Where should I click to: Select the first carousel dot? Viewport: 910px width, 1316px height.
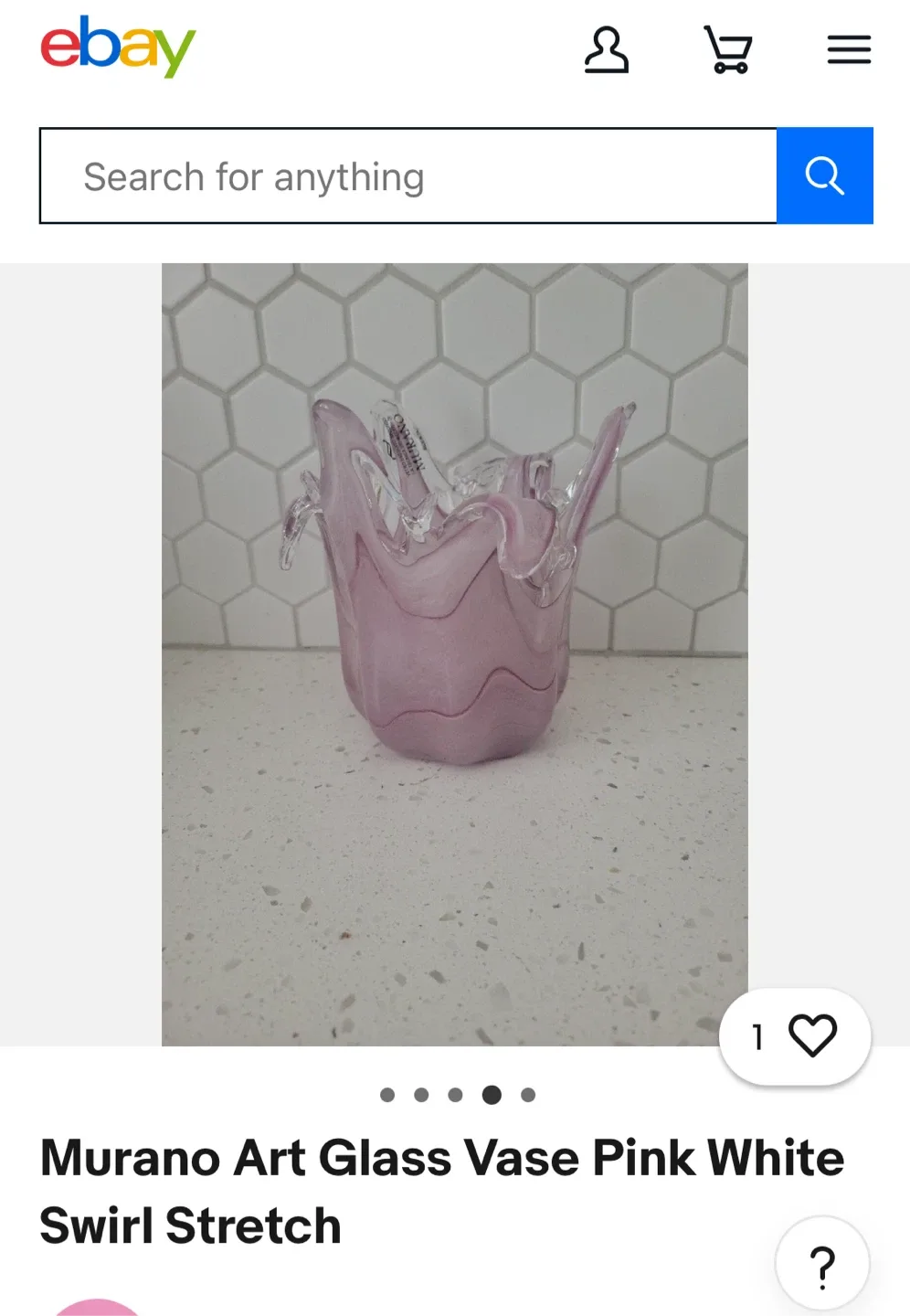pyautogui.click(x=386, y=1094)
